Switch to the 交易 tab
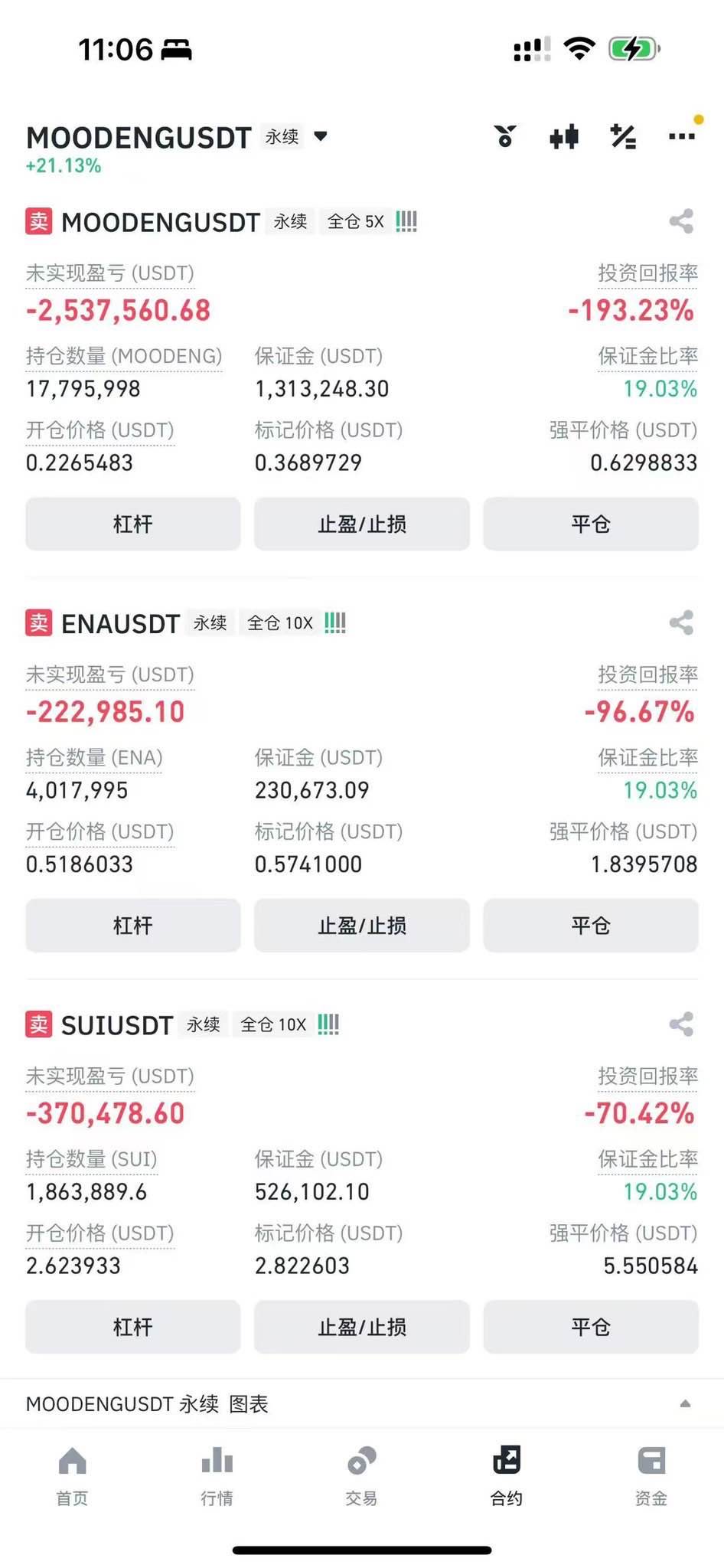The image size is (724, 1568). click(361, 1475)
